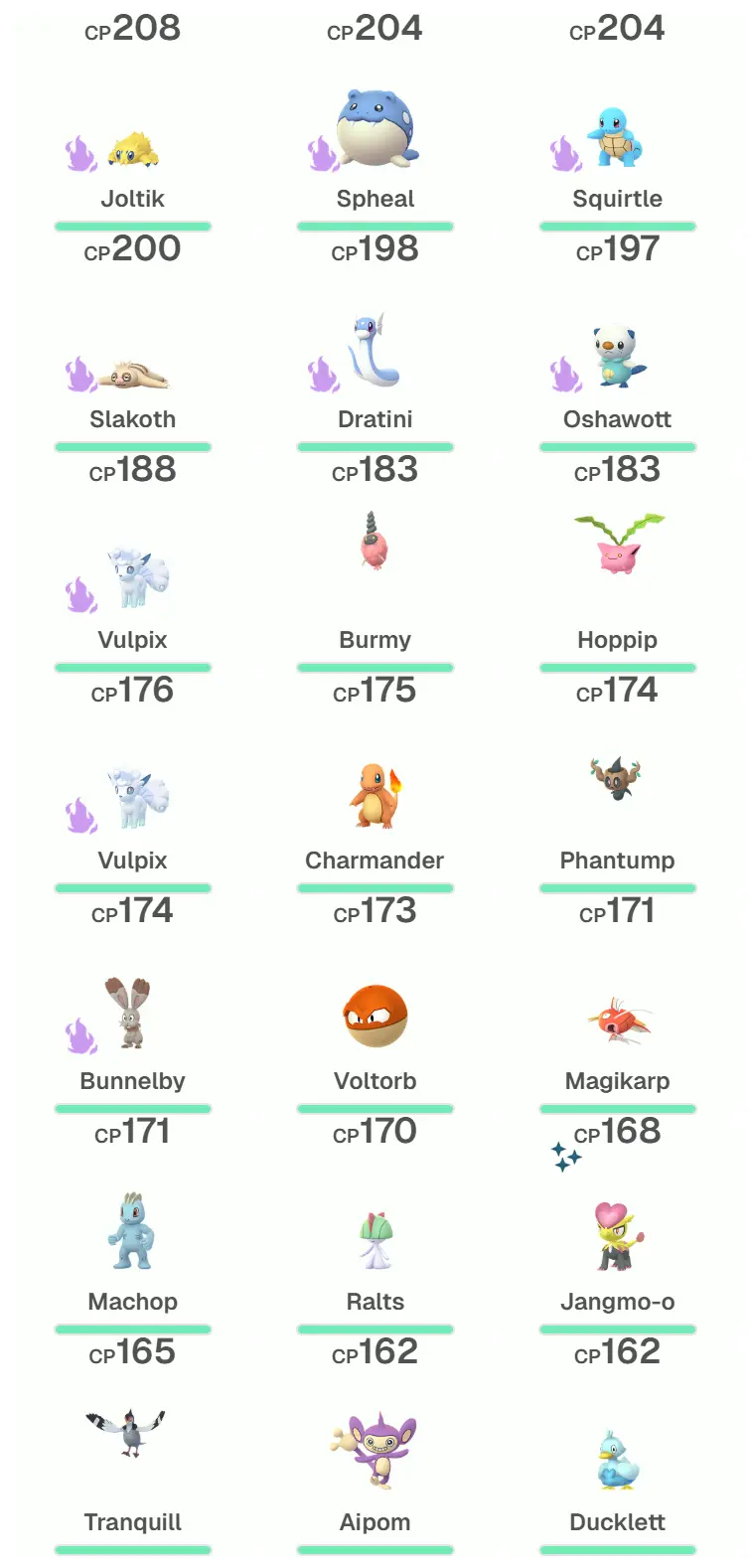Image resolution: width=751 pixels, height=1568 pixels.
Task: Open Magikarp's details
Action: click(618, 1021)
